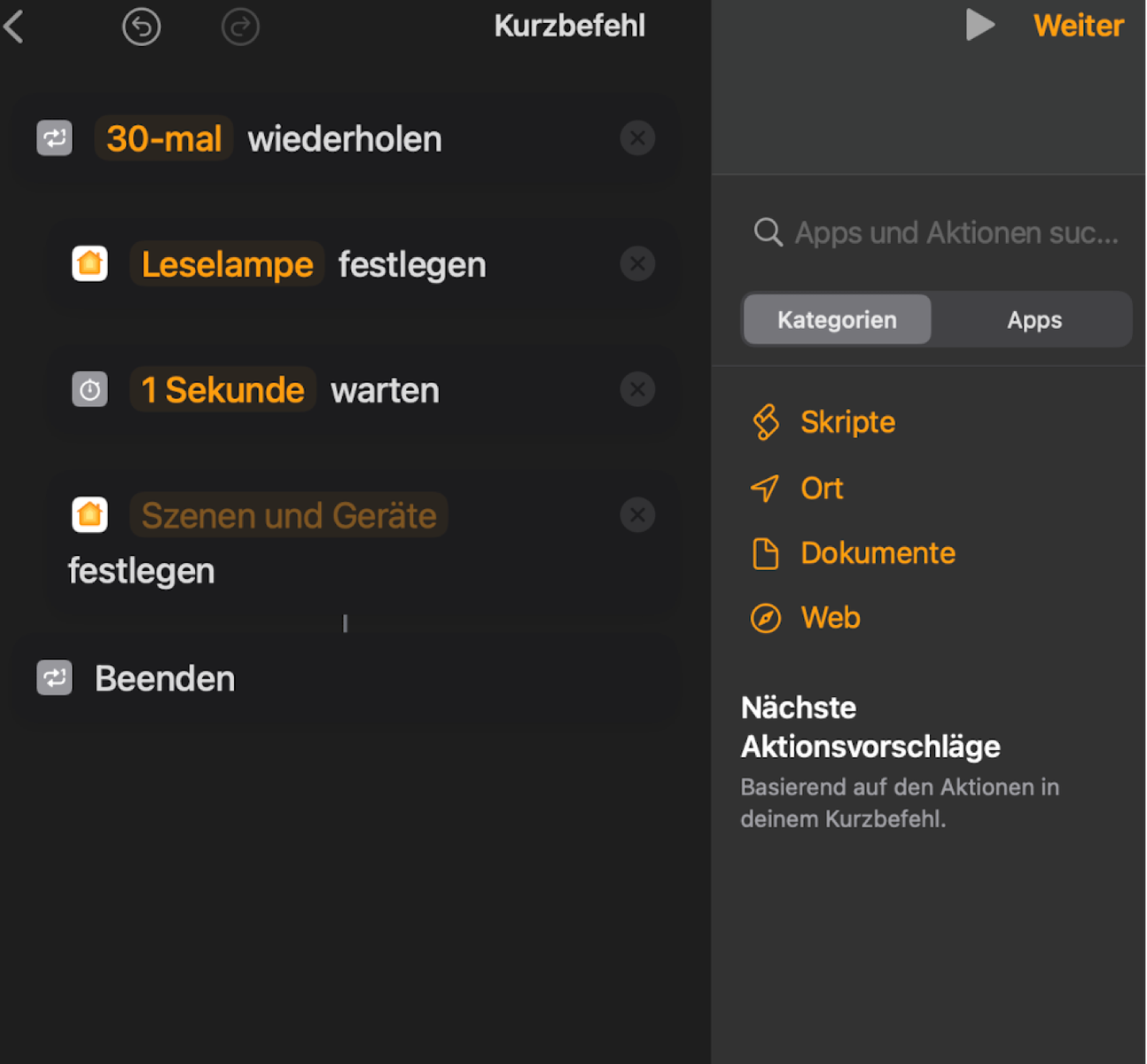1147x1064 pixels.
Task: Remove the wiederholen action
Action: (637, 138)
